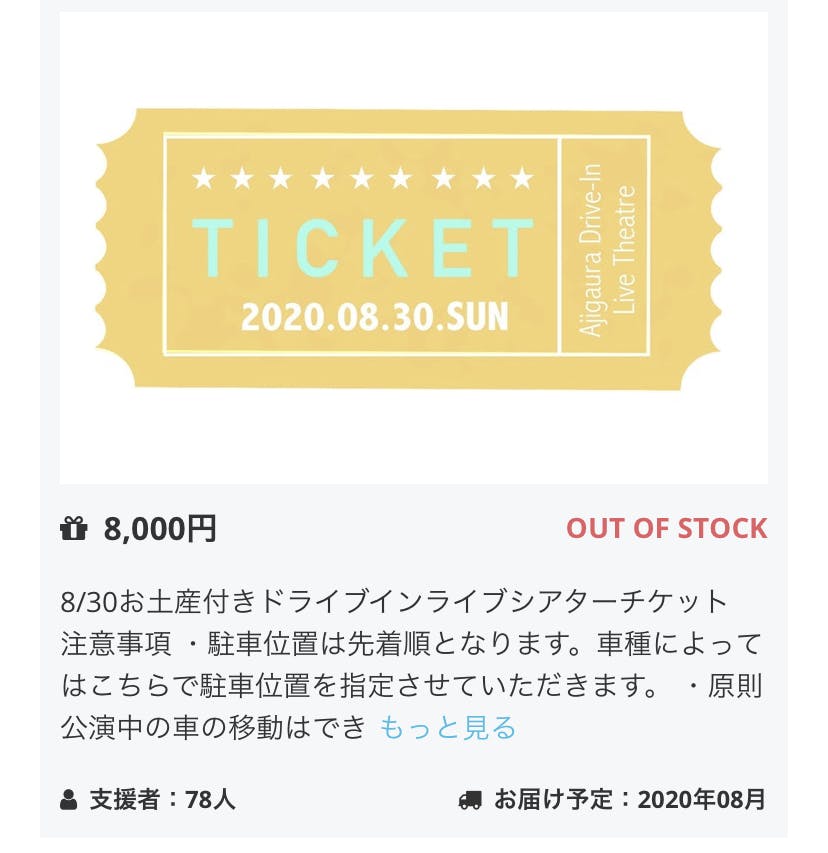
Task: Expand description with もっと見る link
Action: coord(448,727)
